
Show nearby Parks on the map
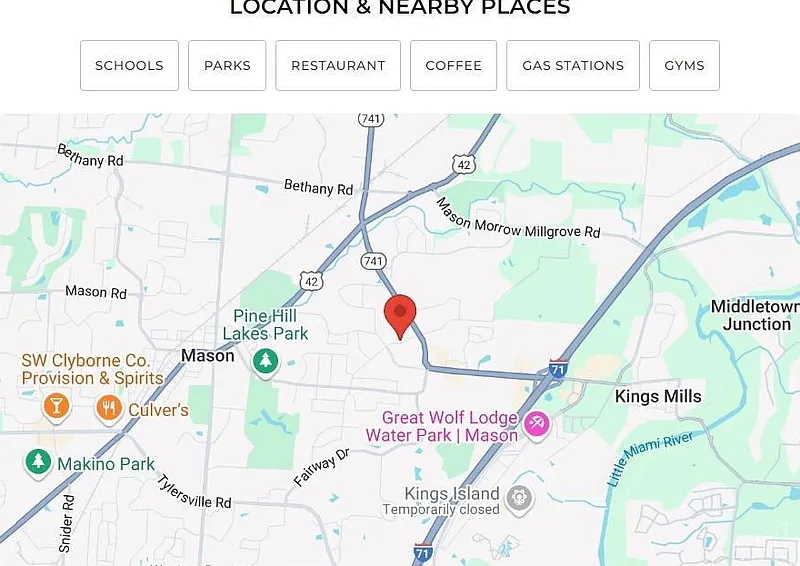tap(227, 66)
